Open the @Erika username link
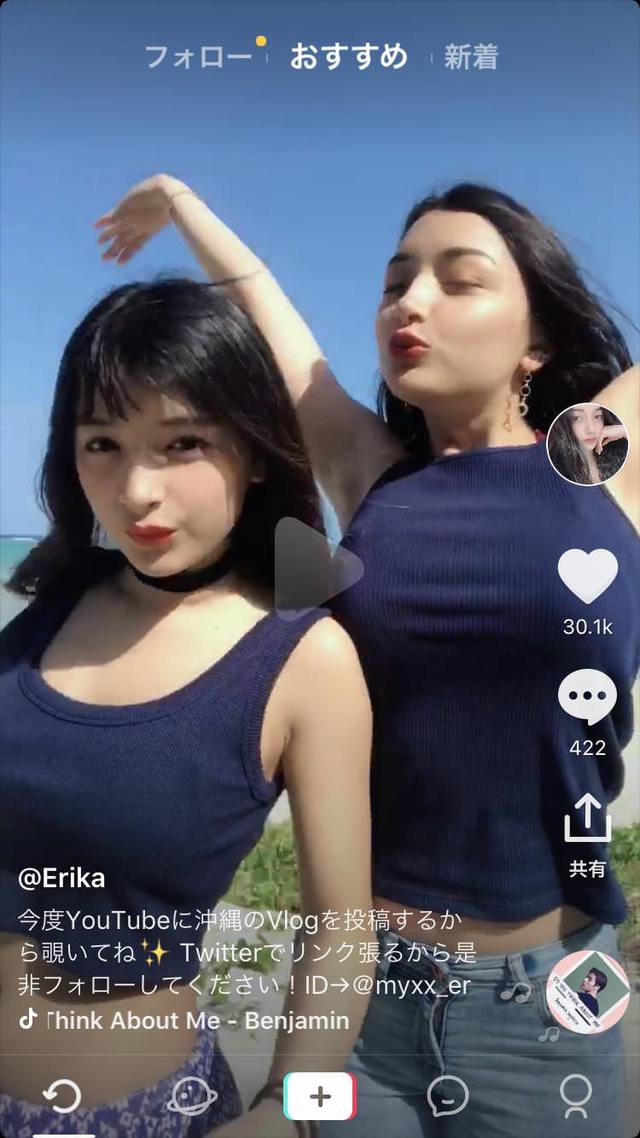Viewport: 640px width, 1138px height. pyautogui.click(x=62, y=878)
